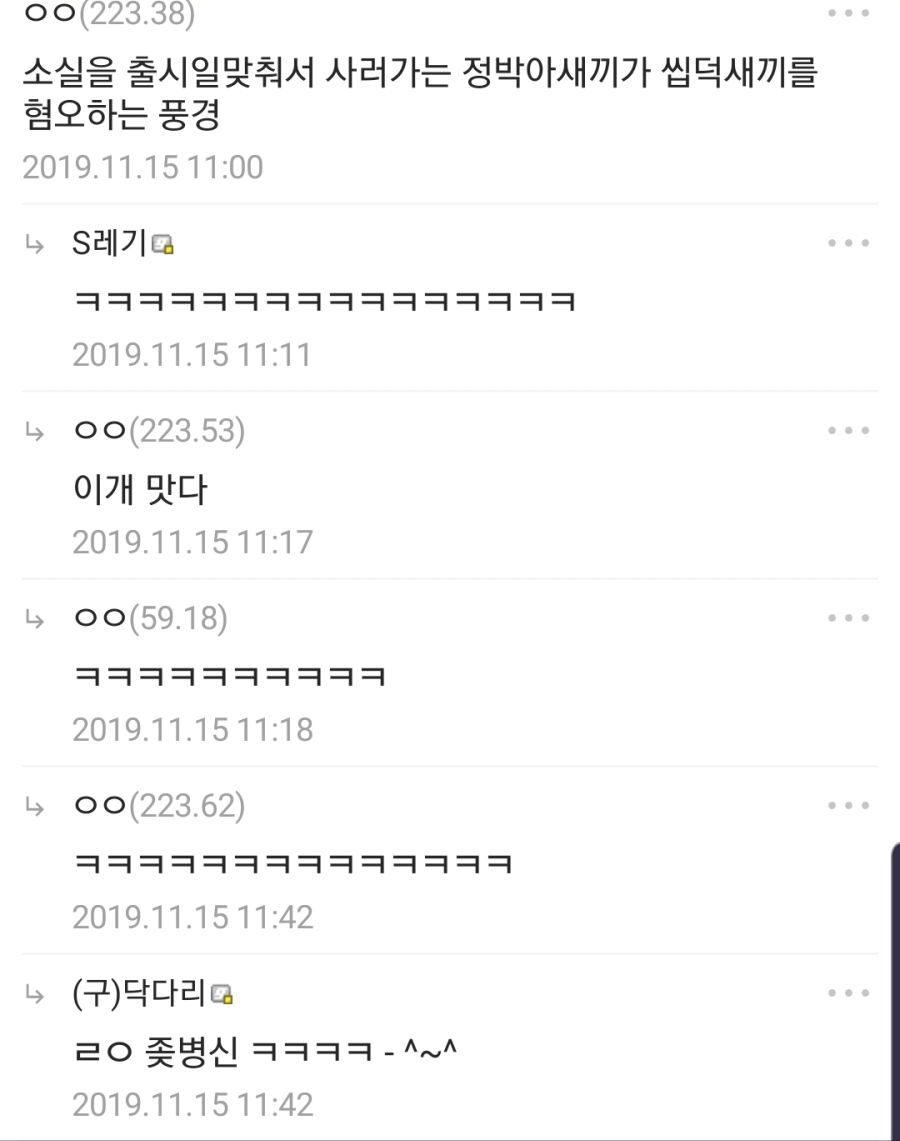Open options for the 59.18 reply
The height and width of the screenshot is (1141, 900).
(x=849, y=618)
